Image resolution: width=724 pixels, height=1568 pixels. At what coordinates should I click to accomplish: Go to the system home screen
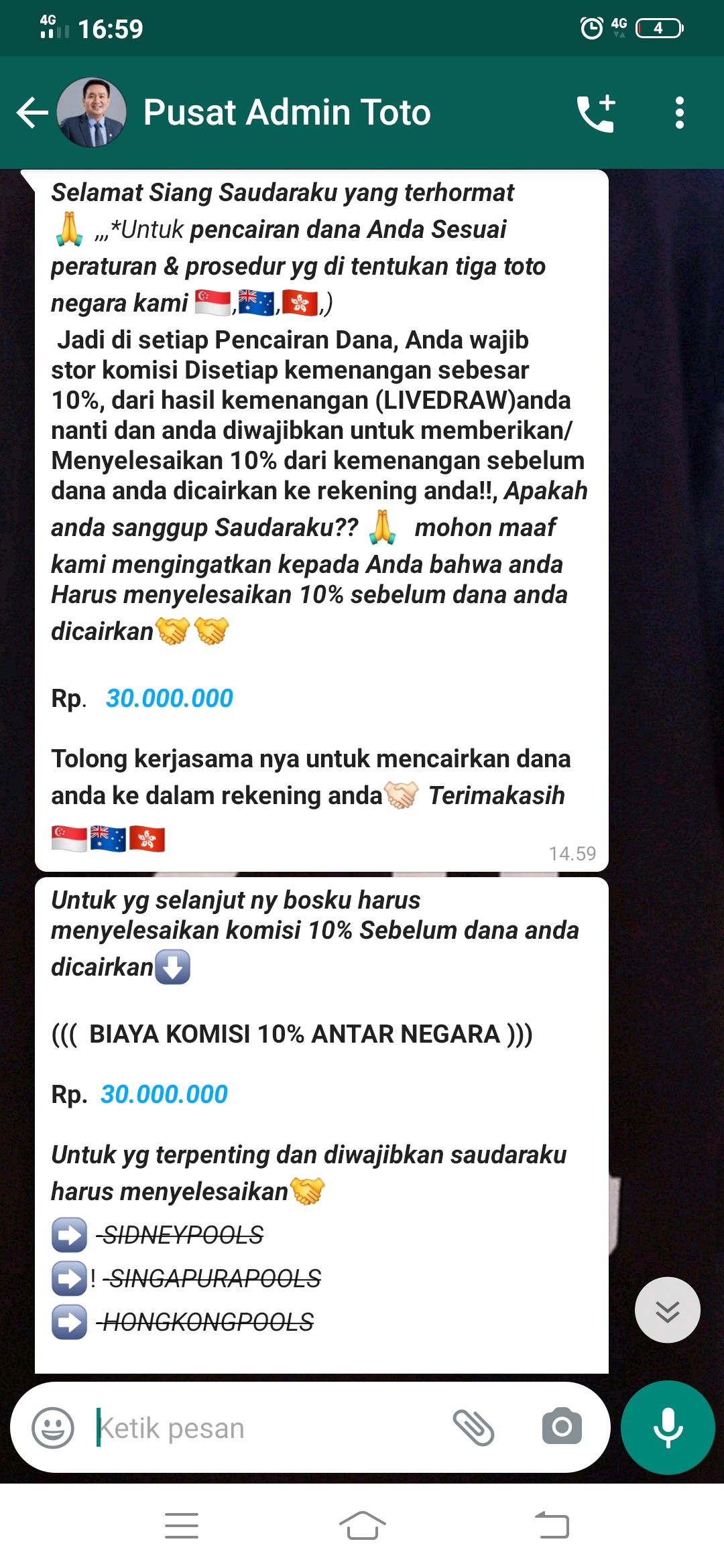(x=362, y=1526)
